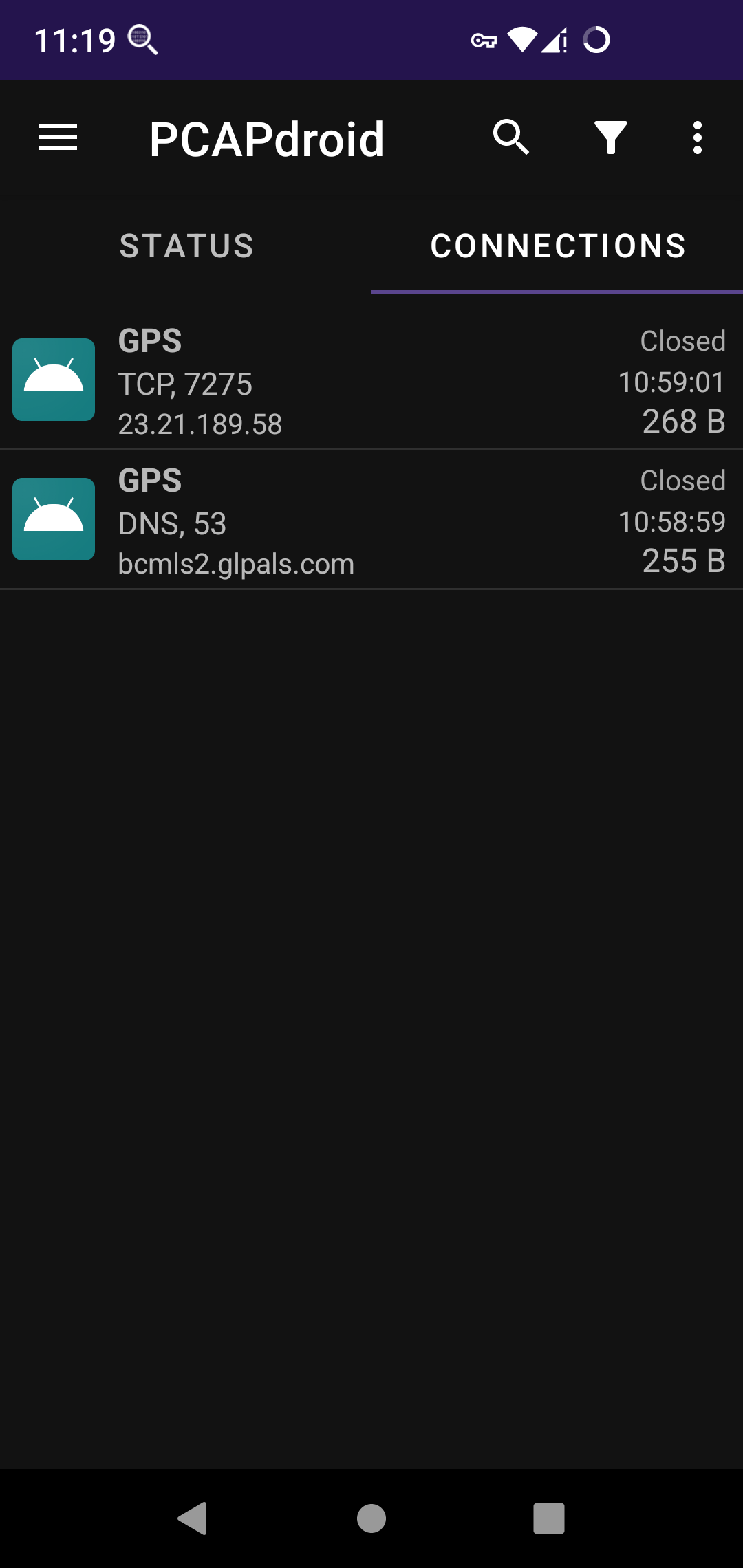Click the magnifier icon in the status bar
This screenshot has width=743, height=1568.
coord(143,39)
